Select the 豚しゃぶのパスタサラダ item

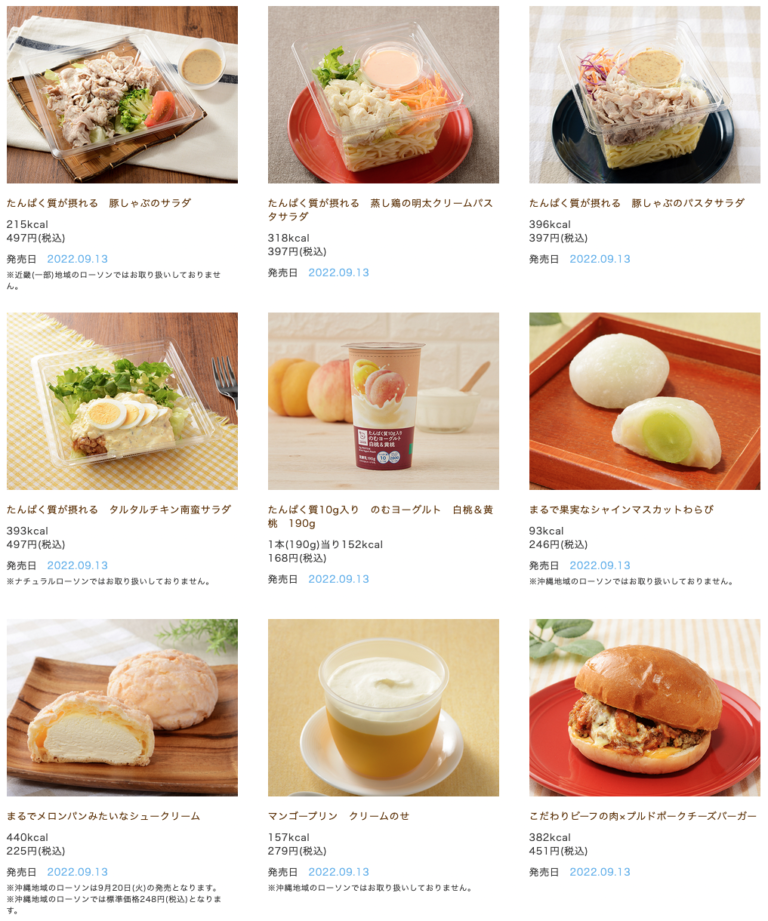click(x=644, y=95)
